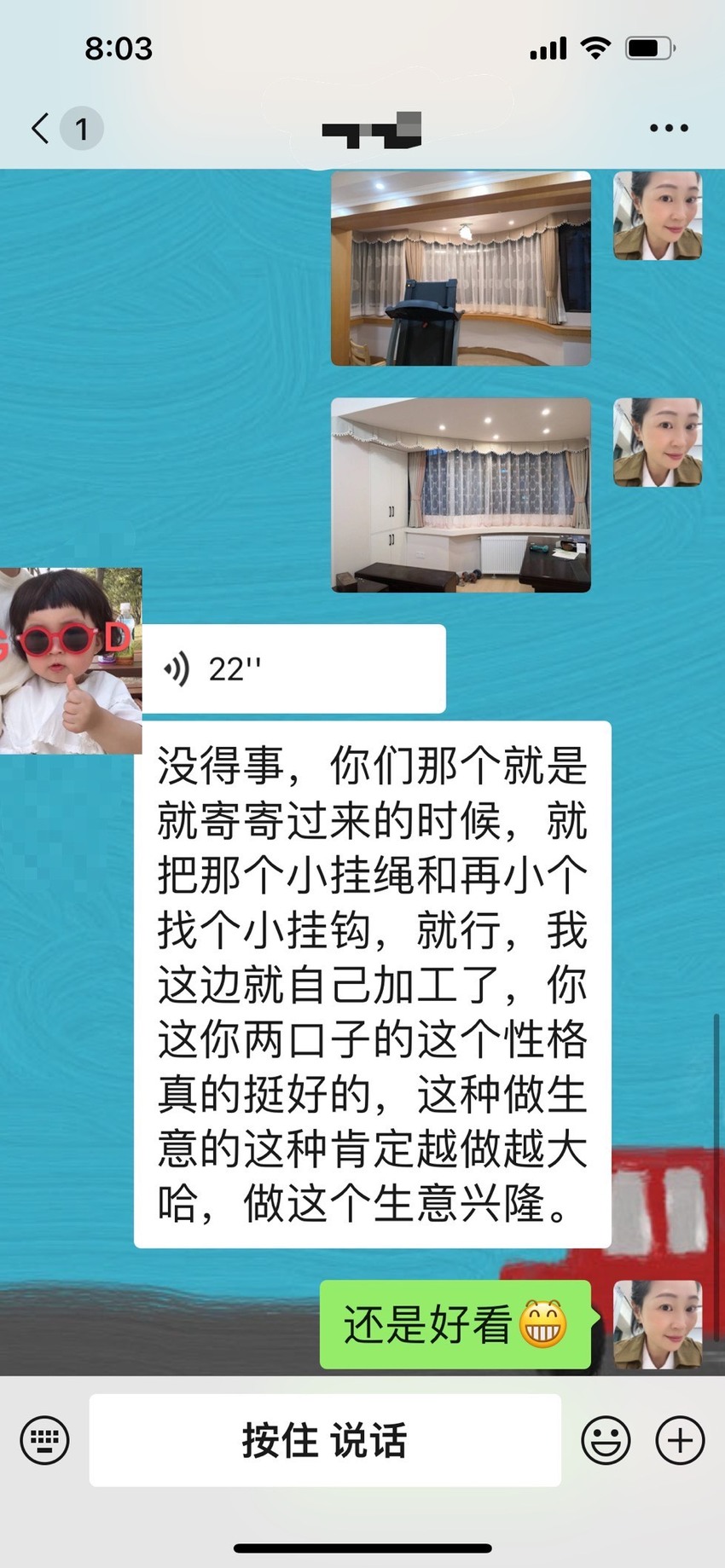
Task: Open the photo of lace curtains with radiator
Action: click(461, 495)
